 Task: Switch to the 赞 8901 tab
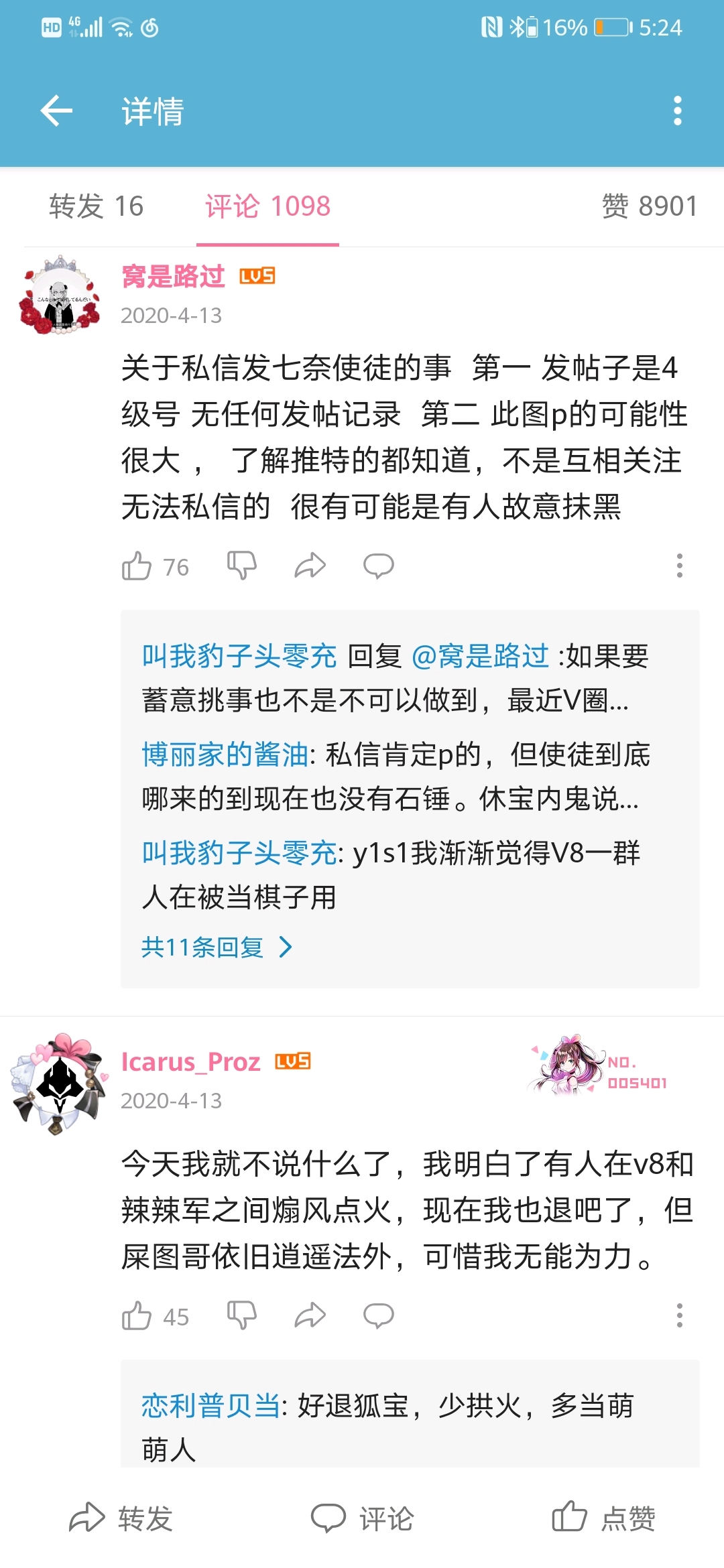pyautogui.click(x=649, y=206)
